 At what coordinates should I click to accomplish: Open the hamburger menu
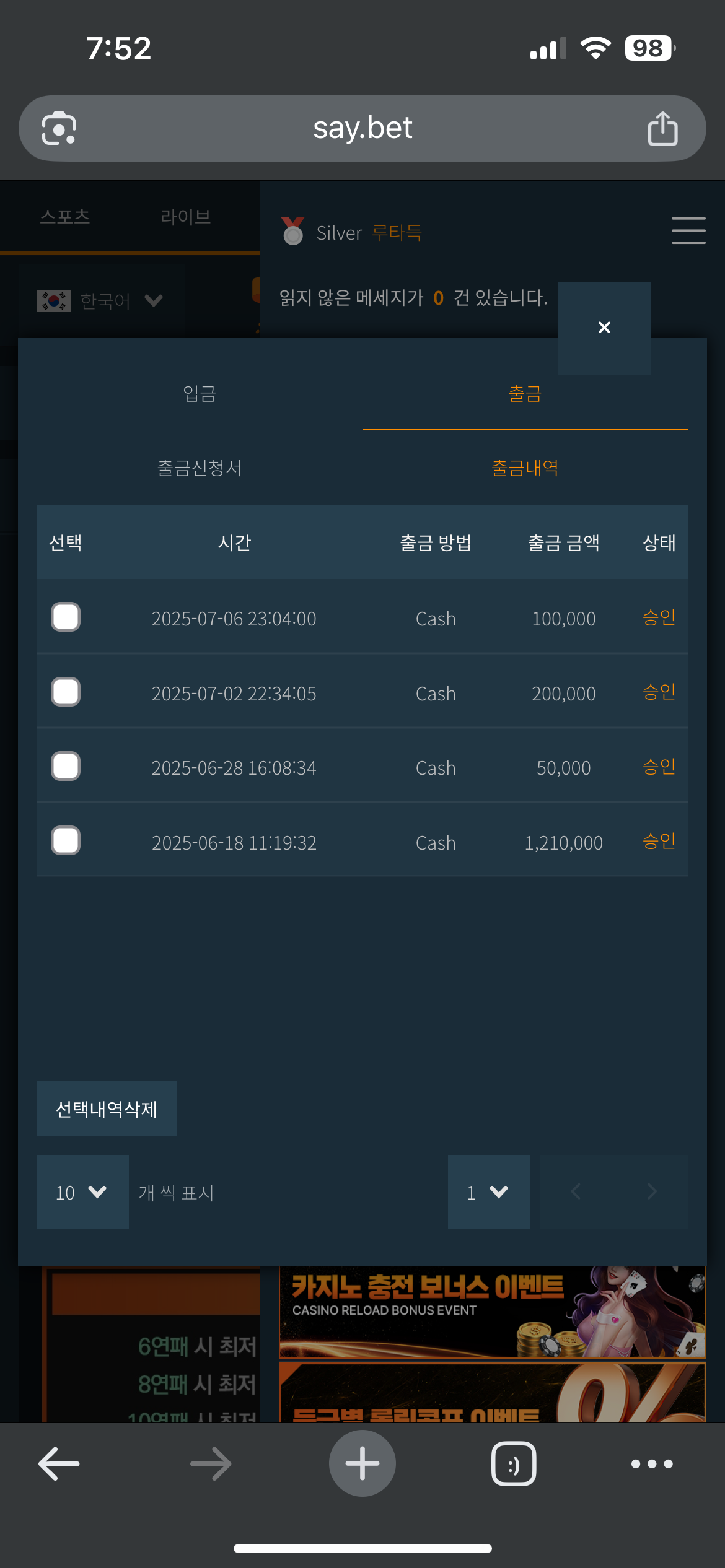point(688,231)
